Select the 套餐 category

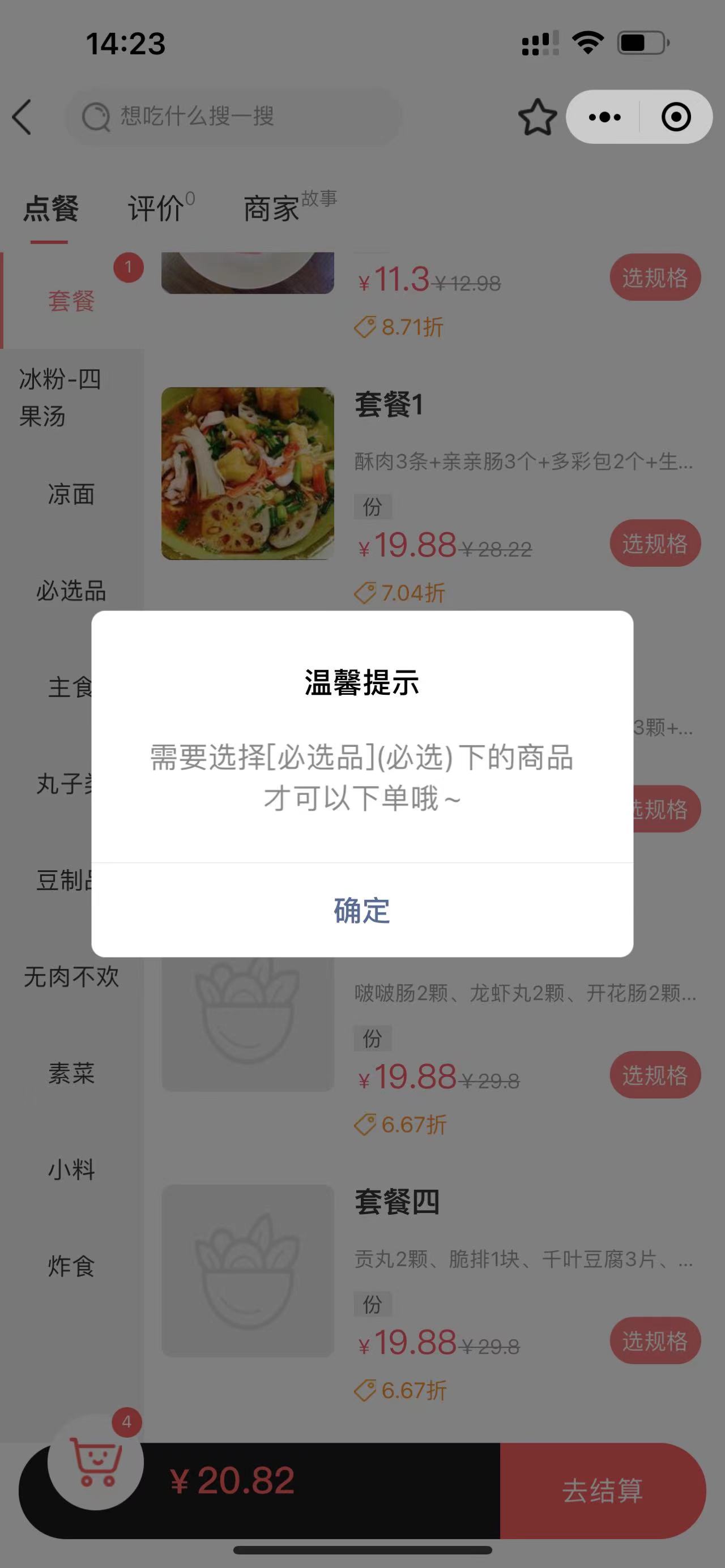[71, 301]
